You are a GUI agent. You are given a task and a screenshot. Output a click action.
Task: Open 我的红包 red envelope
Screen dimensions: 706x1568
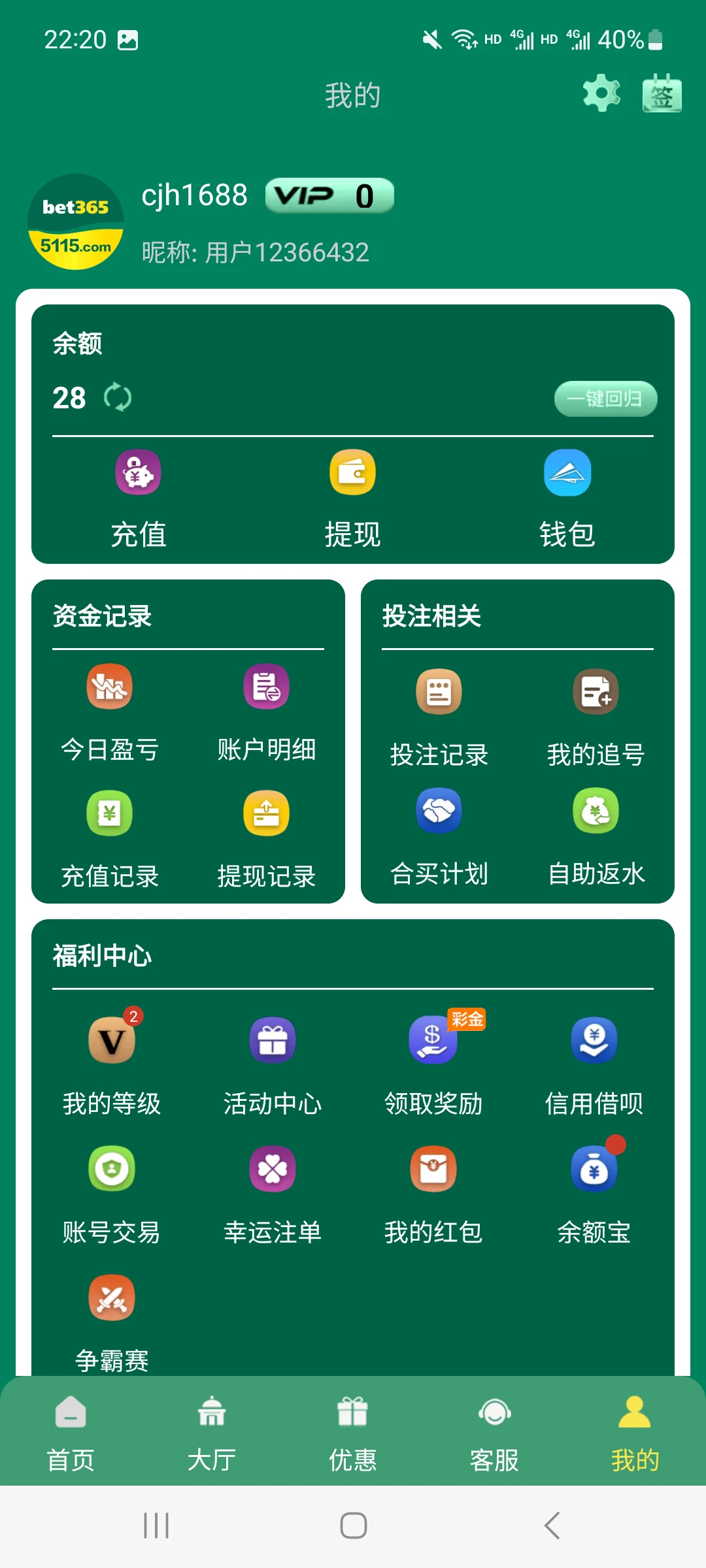point(433,1169)
